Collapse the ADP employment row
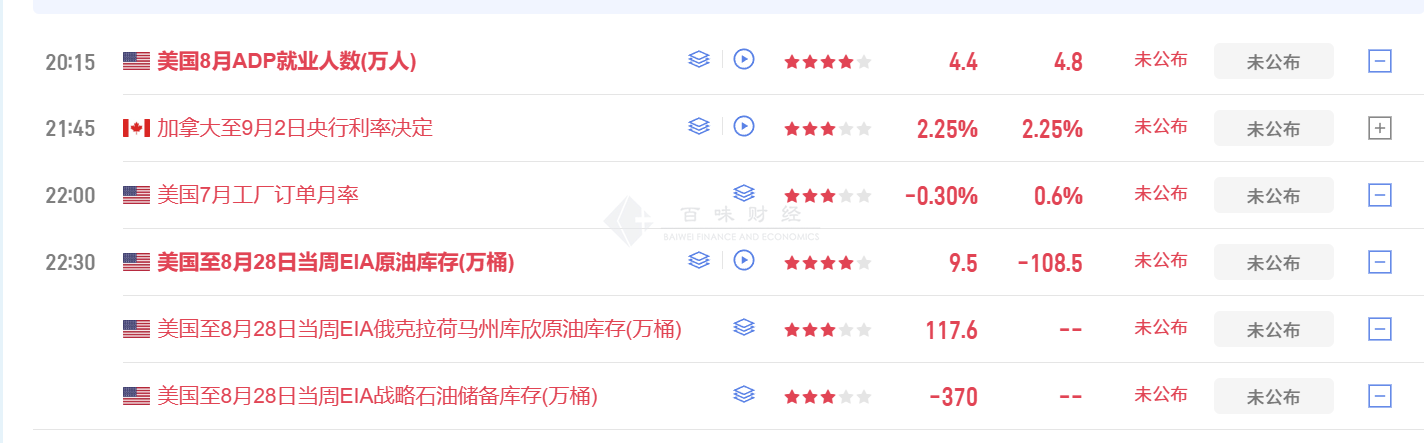Screen dimensions: 1424x443 point(1379,61)
